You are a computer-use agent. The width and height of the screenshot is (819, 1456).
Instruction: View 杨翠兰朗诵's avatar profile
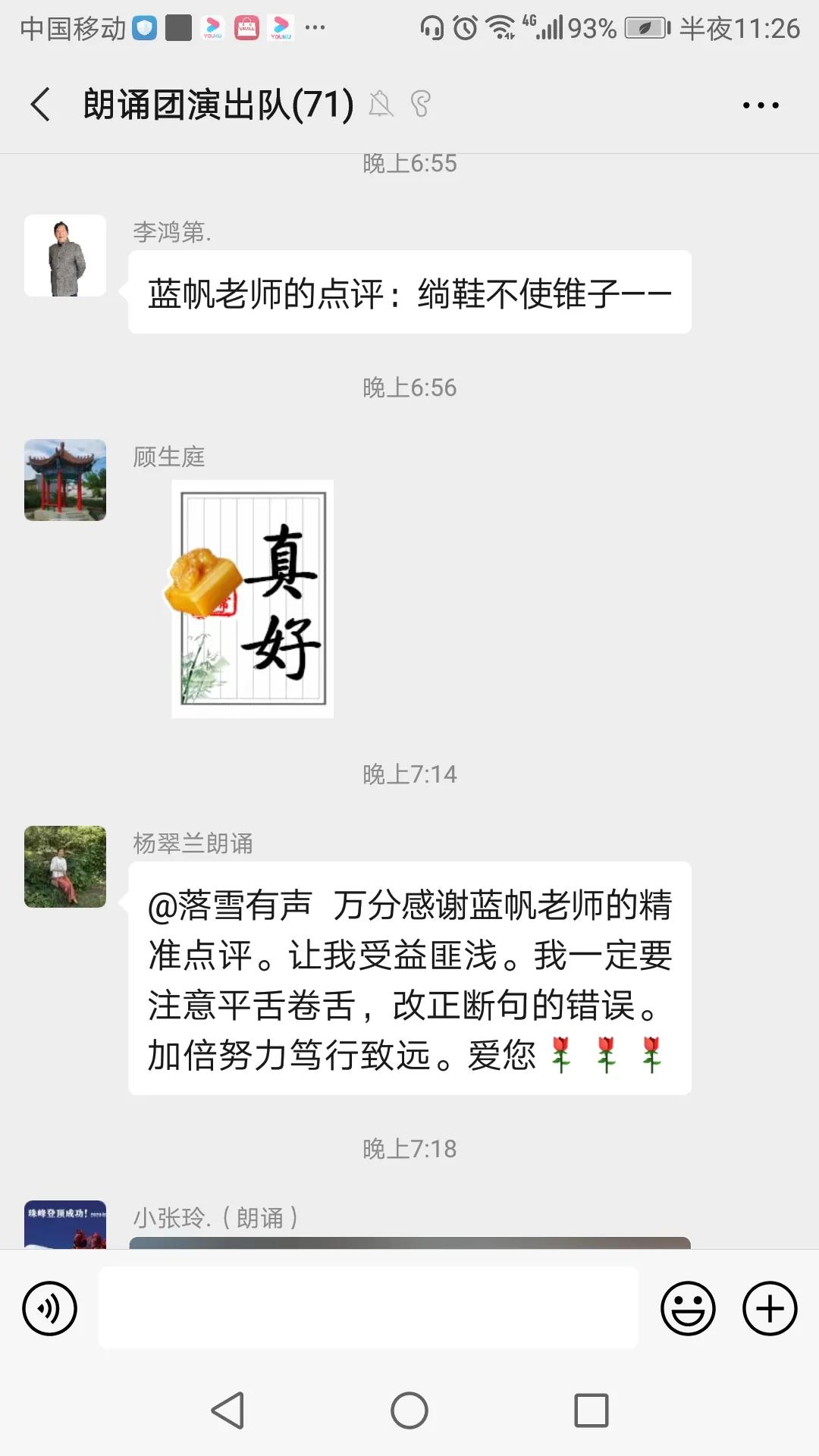65,867
